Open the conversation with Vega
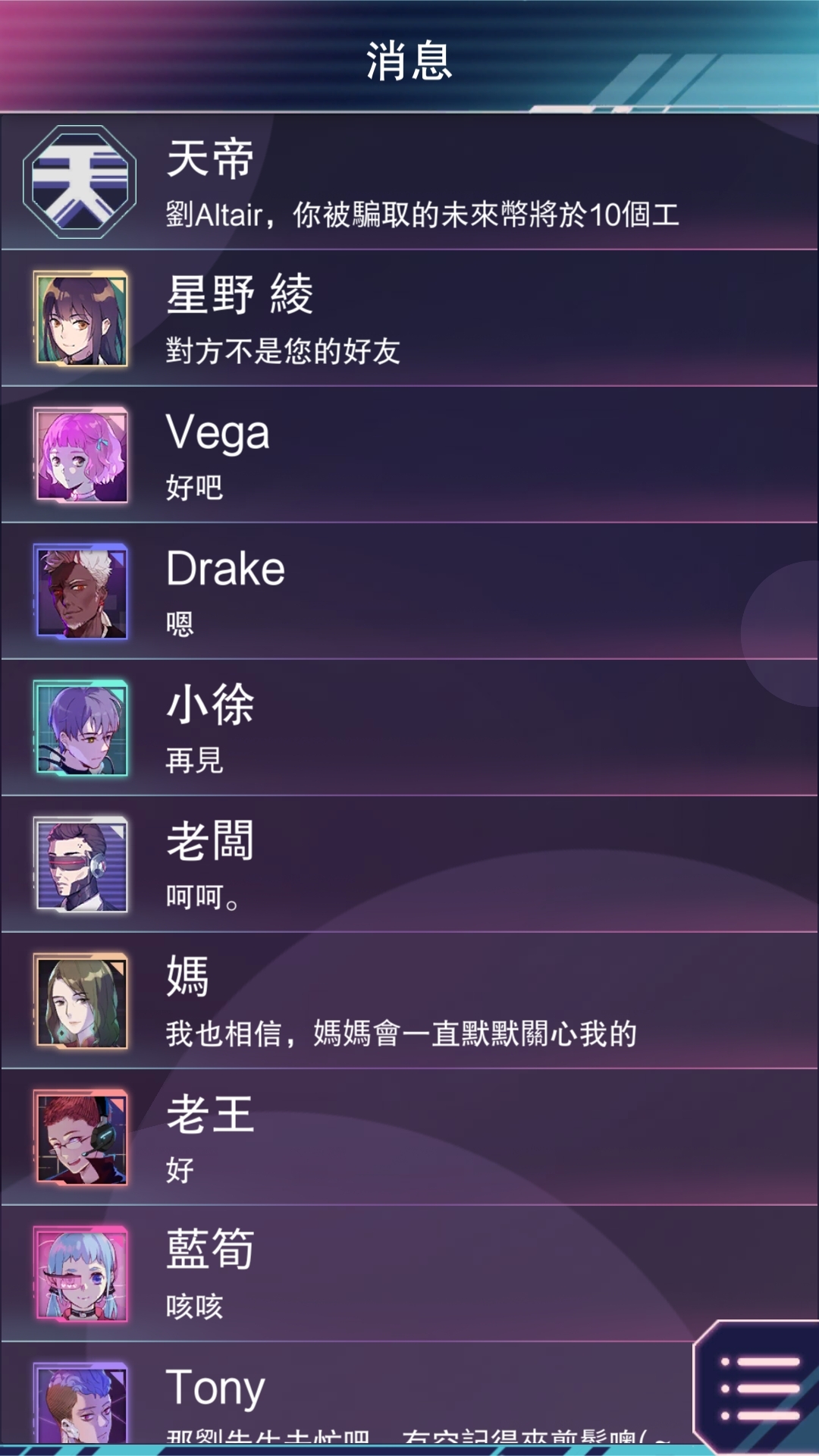 [409, 455]
